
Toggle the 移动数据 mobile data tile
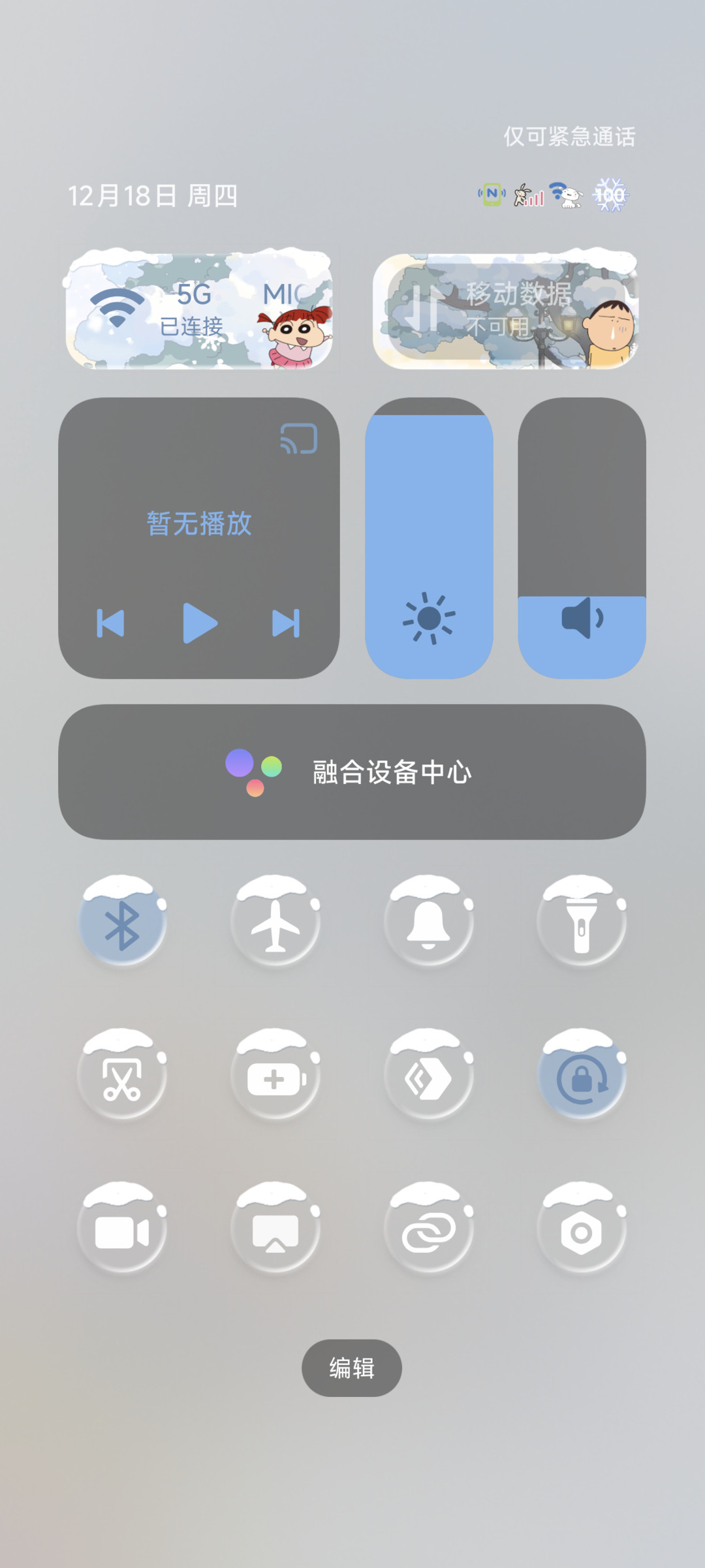[505, 309]
